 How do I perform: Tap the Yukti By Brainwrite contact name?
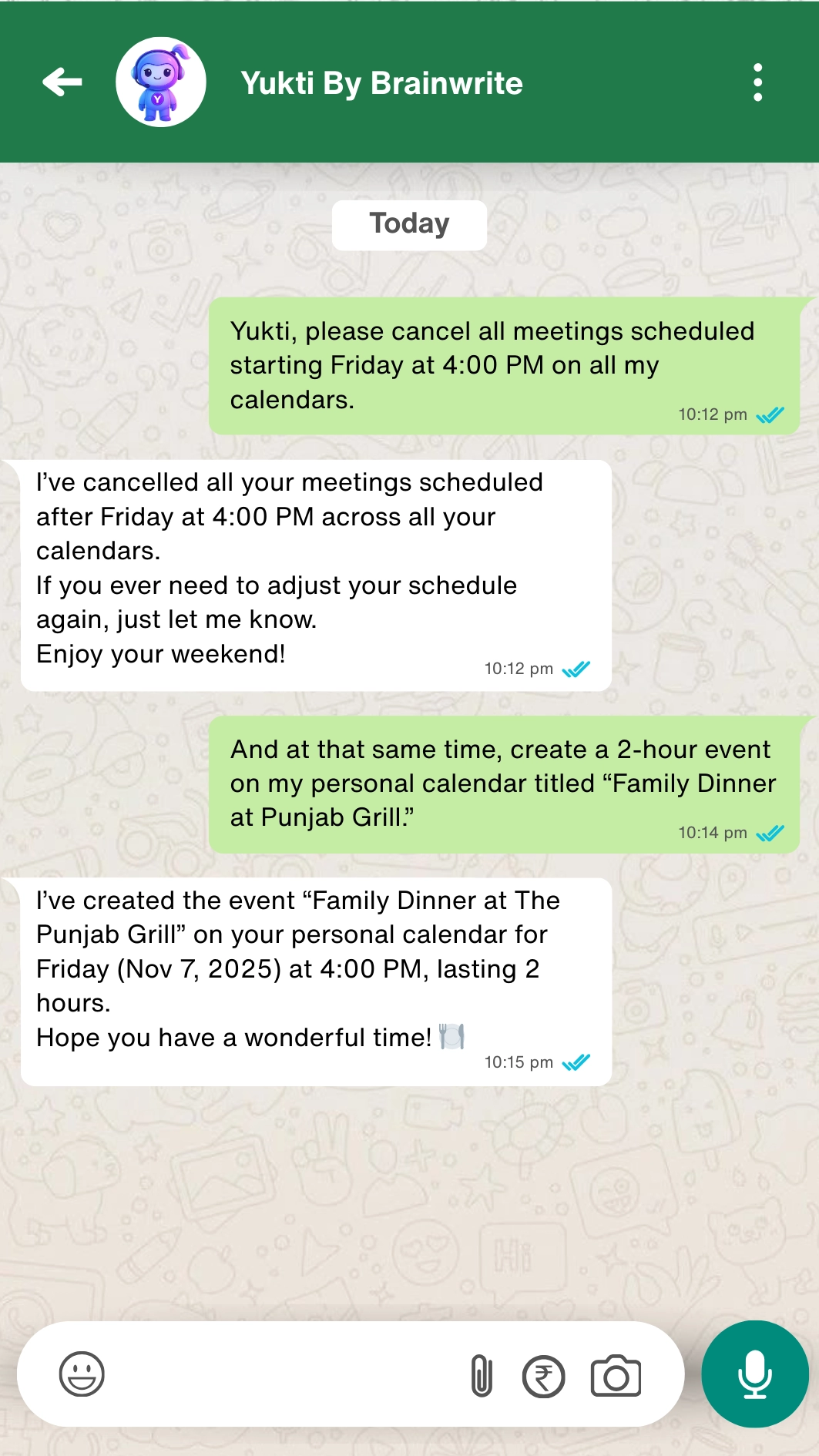(381, 83)
